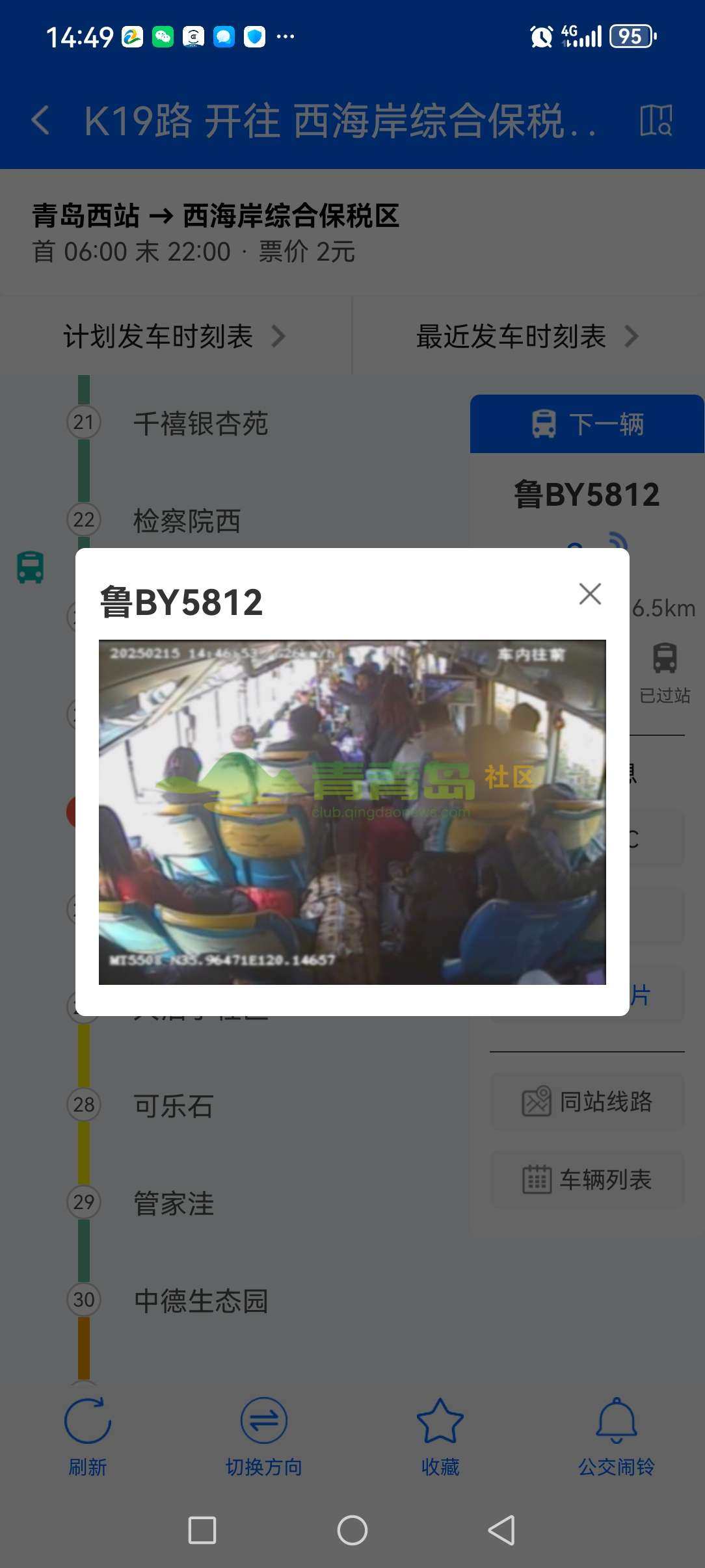Select stop 可乐石
Screen dimensions: 705x1568
173,1105
